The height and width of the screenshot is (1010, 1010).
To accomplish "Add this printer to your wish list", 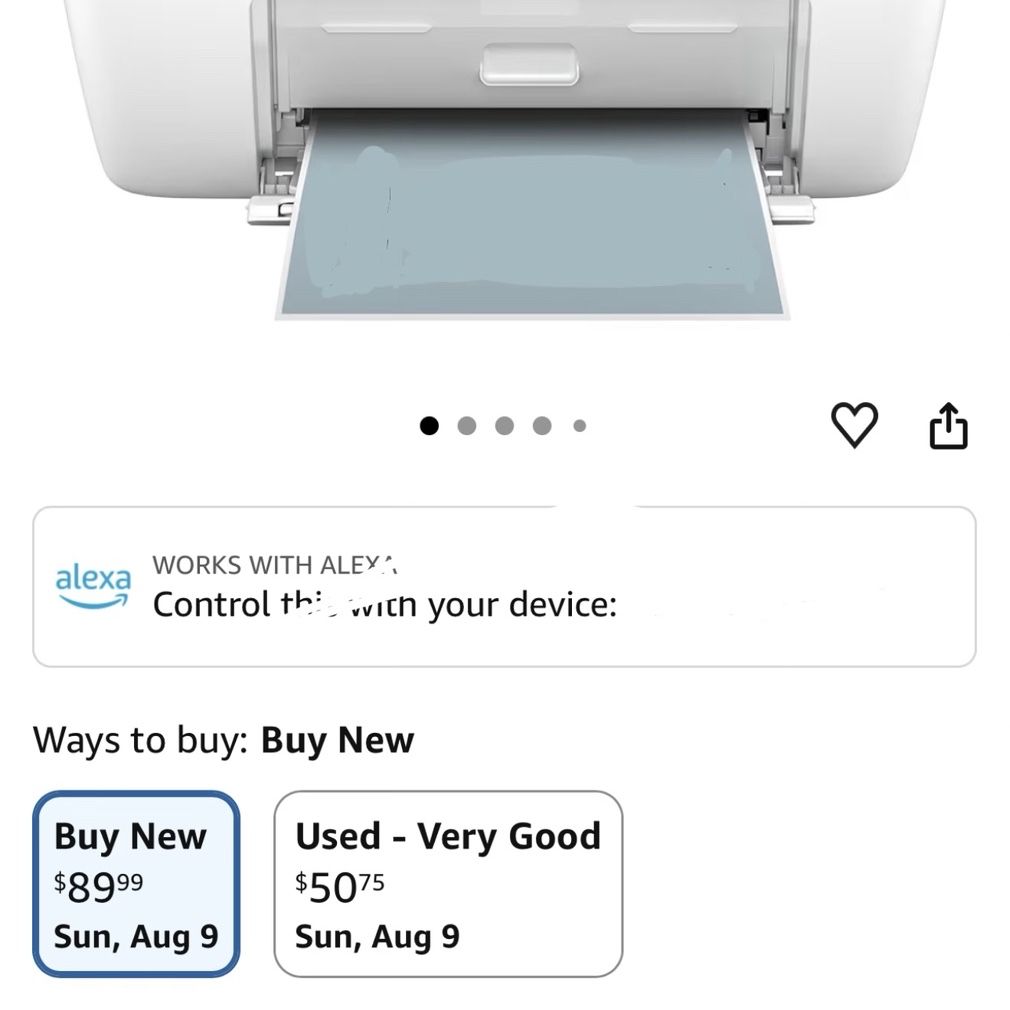I will coord(854,425).
